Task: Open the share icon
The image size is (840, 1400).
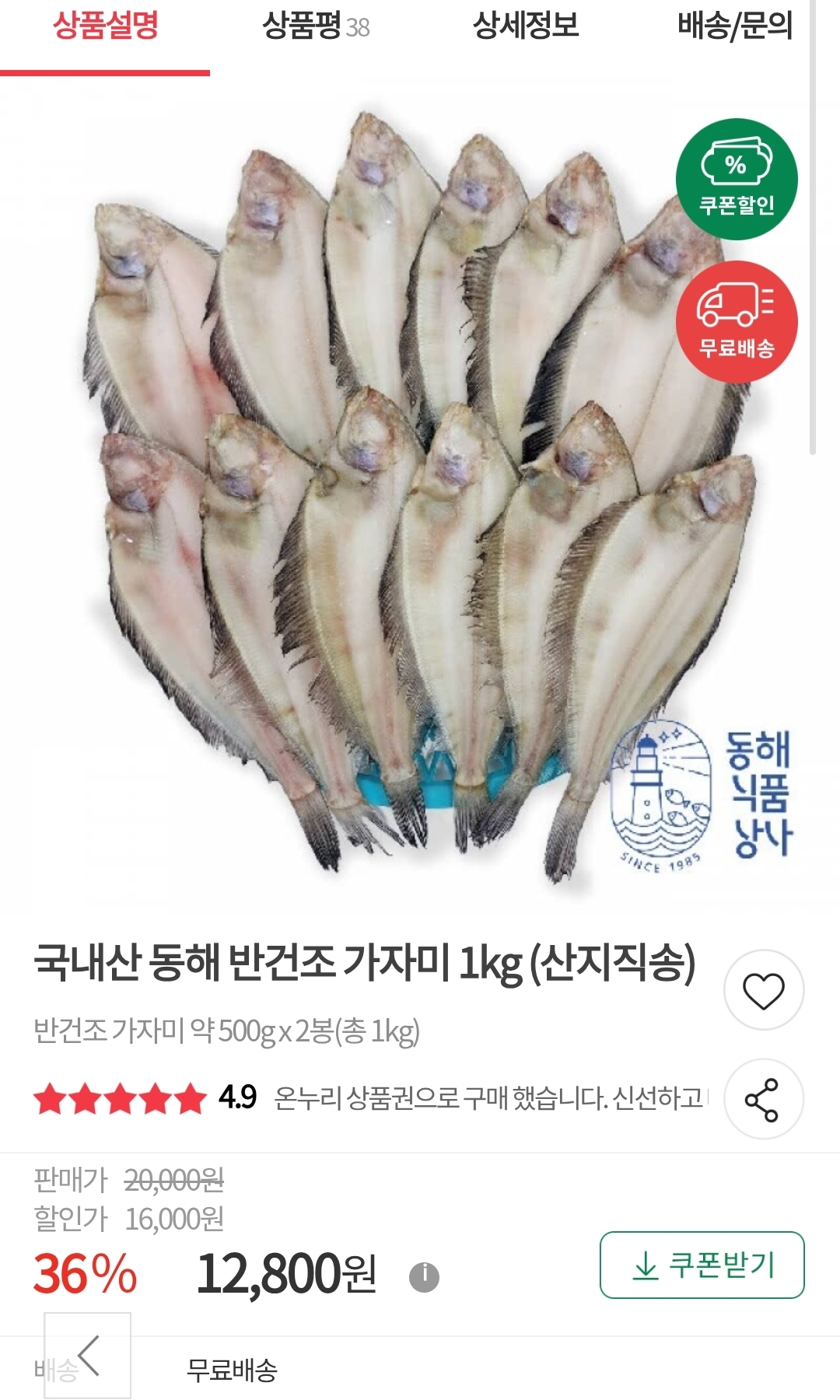Action: point(765,1099)
